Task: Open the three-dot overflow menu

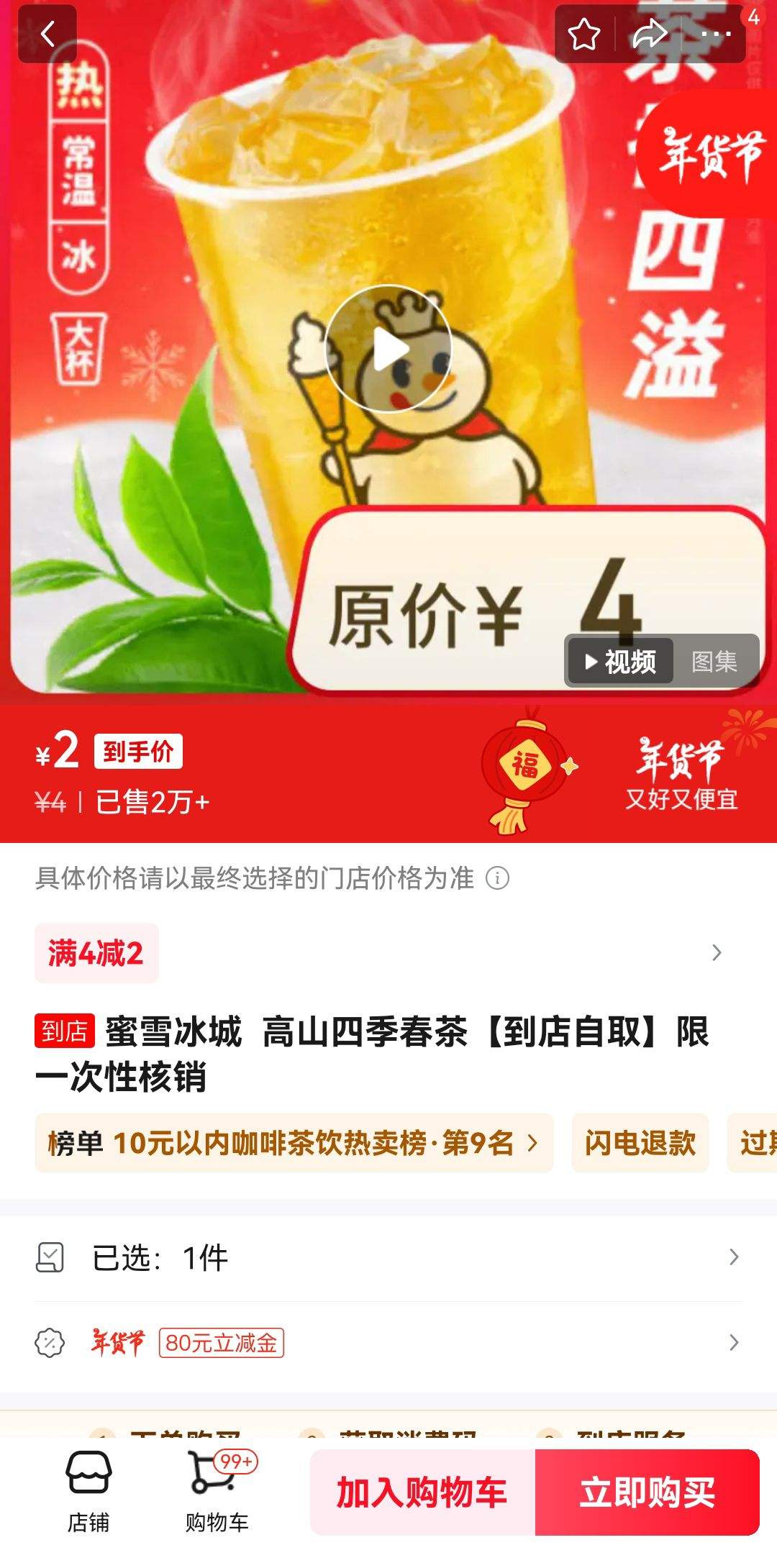Action: point(715,34)
